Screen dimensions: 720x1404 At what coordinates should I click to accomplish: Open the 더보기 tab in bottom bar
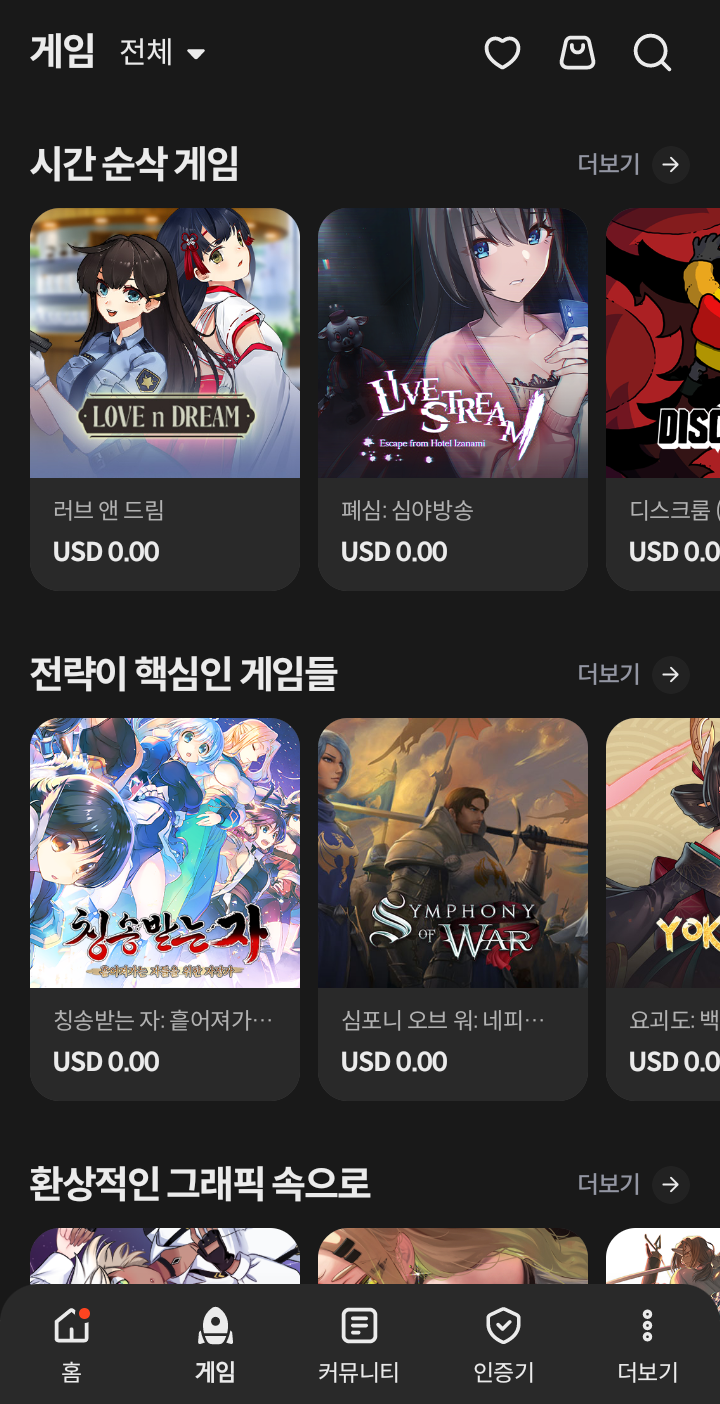[647, 1344]
